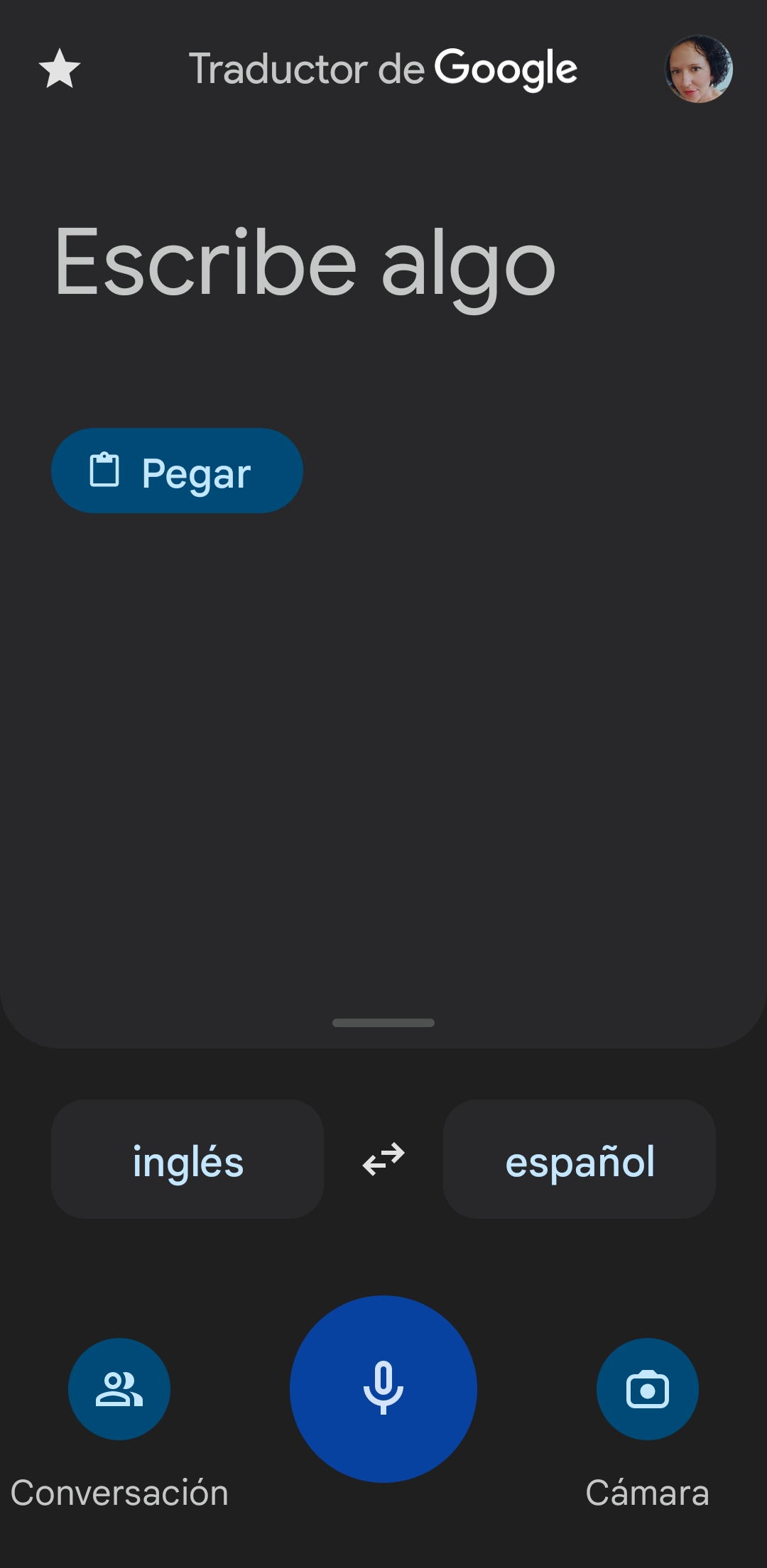The image size is (767, 1568).
Task: Tap the 'Escribe algo' text field
Action: point(305,264)
